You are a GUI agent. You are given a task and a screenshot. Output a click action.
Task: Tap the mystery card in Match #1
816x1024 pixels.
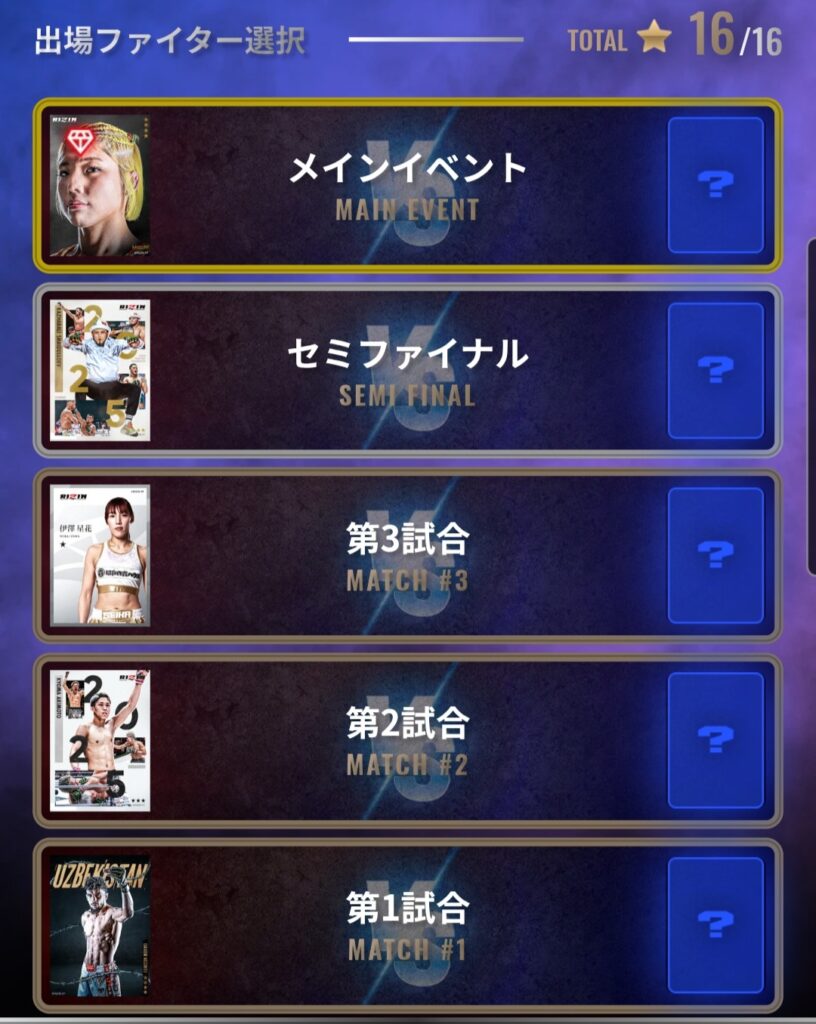(716, 925)
